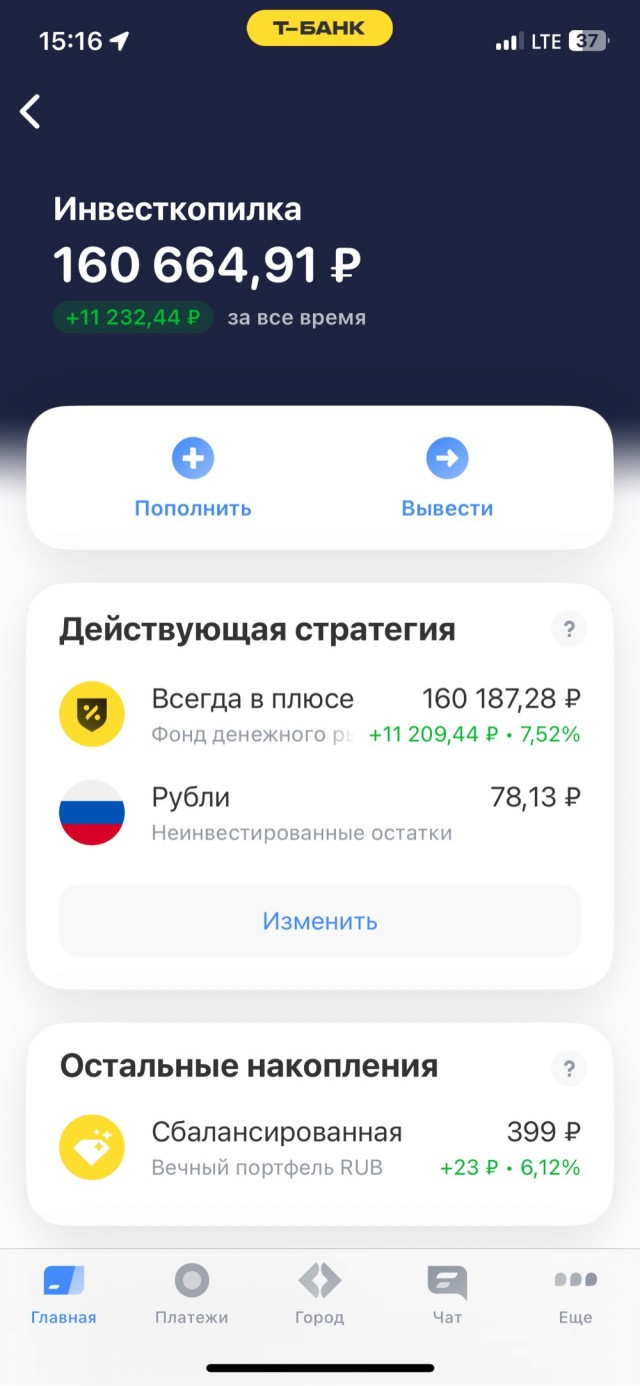Switch to the Город tab

coord(319,1295)
